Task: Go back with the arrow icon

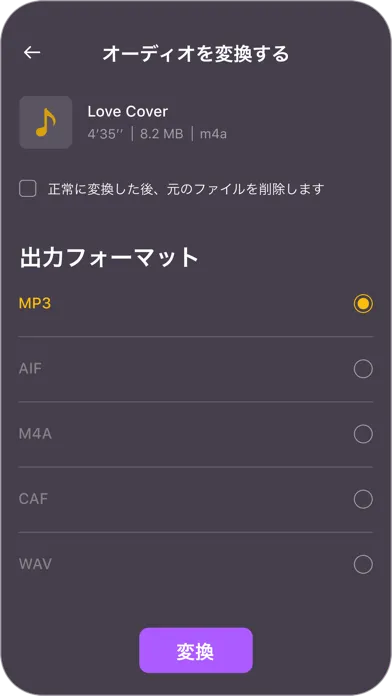Action: (32, 53)
